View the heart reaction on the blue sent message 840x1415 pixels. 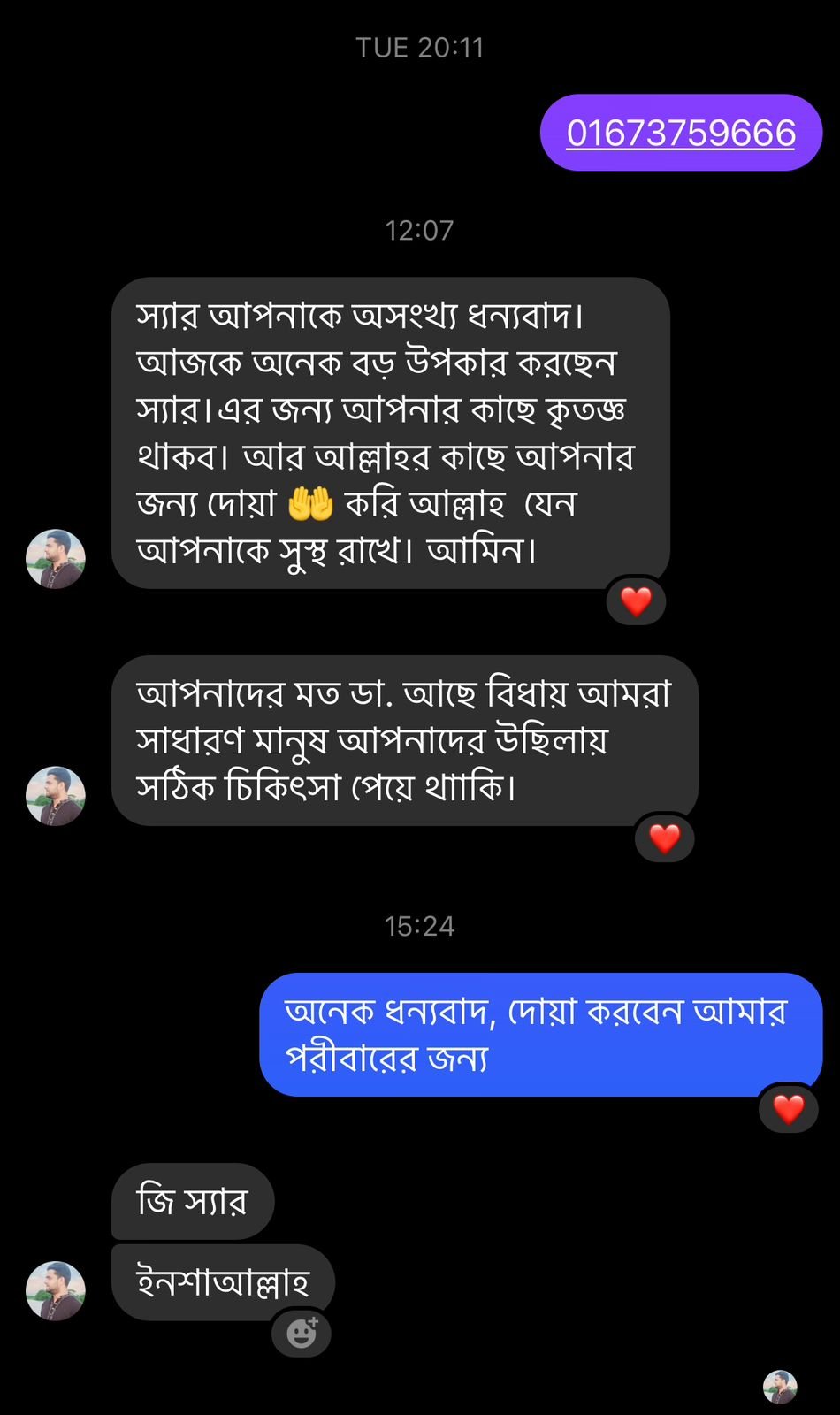click(x=788, y=1108)
